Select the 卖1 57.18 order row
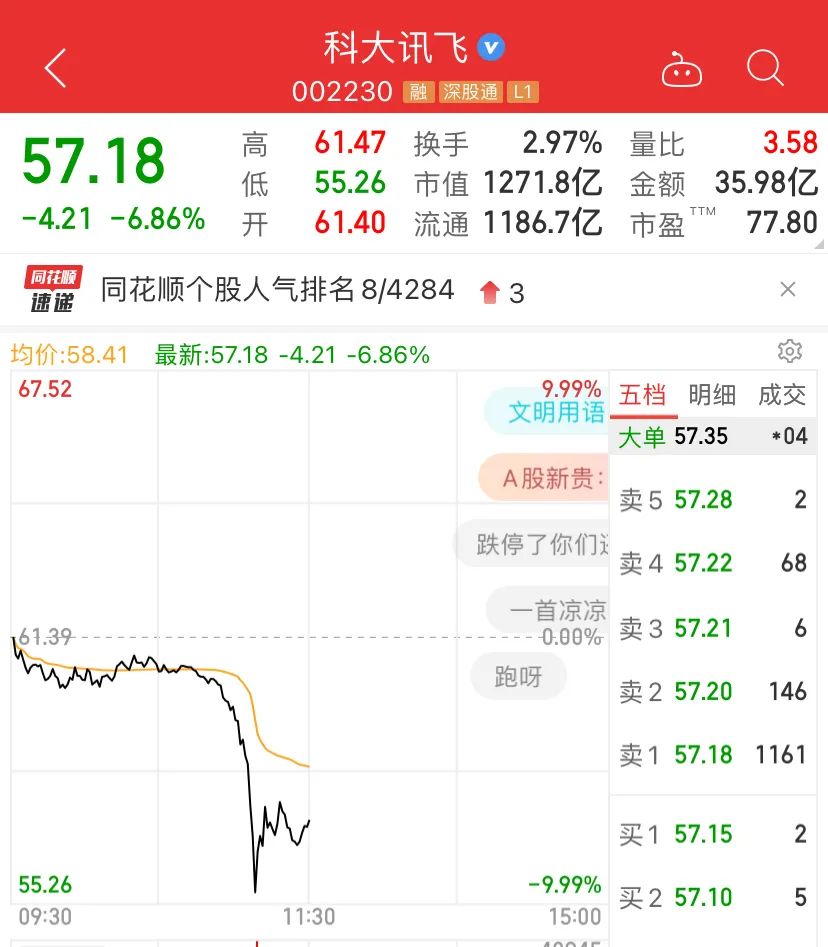 pyautogui.click(x=712, y=754)
